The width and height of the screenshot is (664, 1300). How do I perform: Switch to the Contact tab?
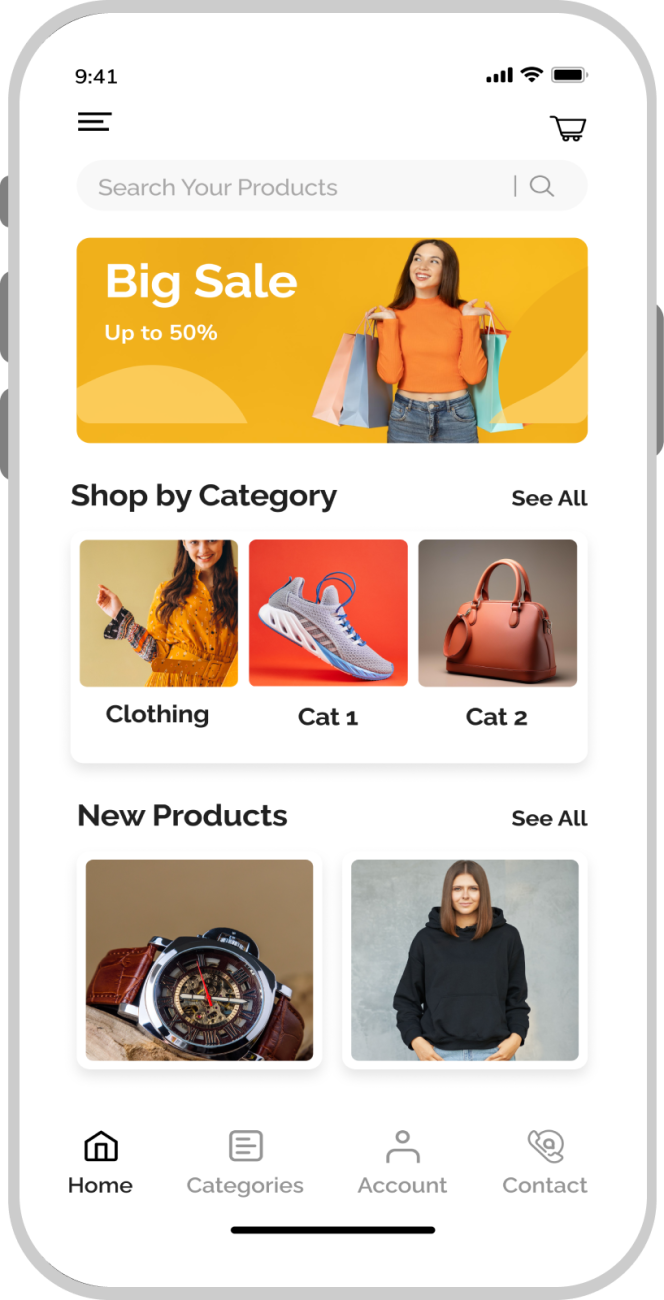tap(545, 1162)
